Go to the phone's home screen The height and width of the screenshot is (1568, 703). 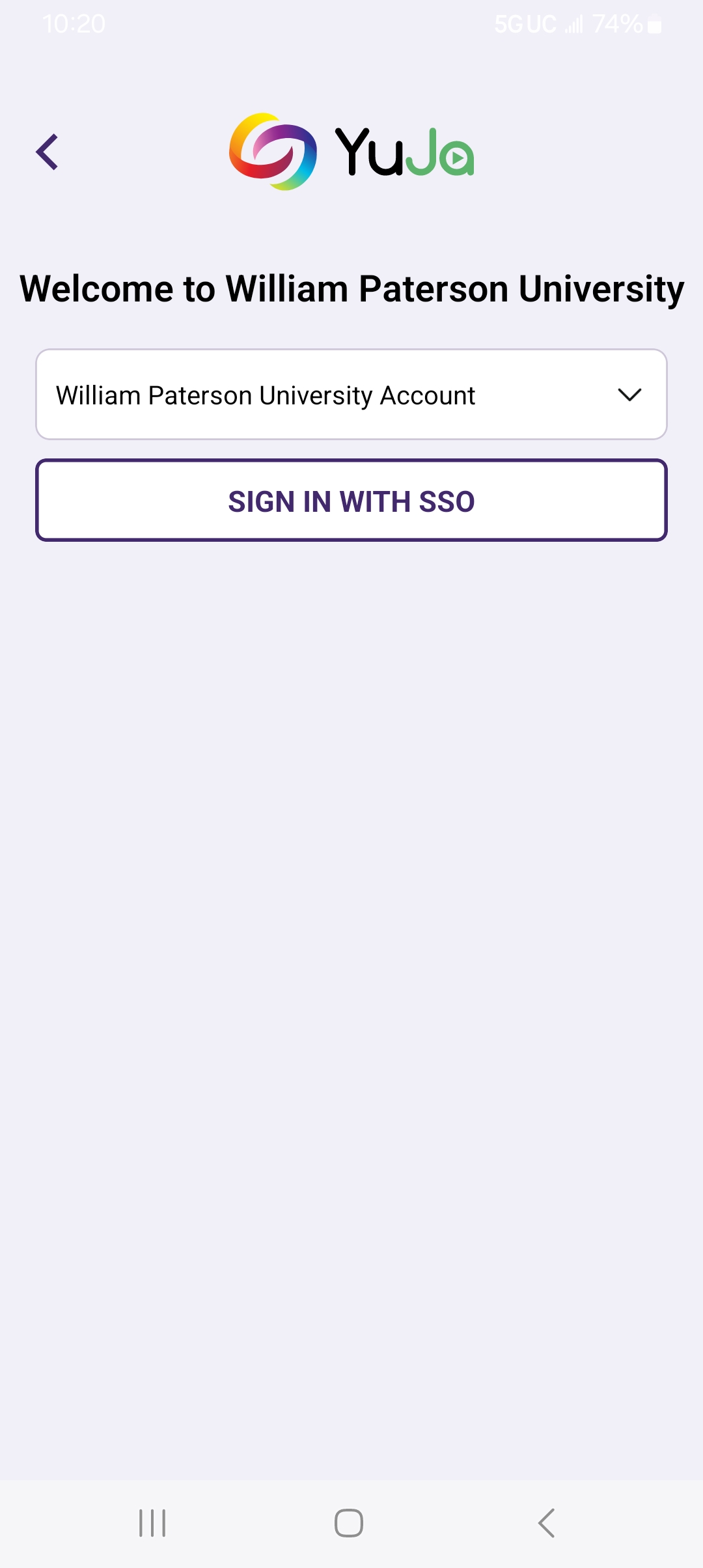pyautogui.click(x=349, y=1523)
